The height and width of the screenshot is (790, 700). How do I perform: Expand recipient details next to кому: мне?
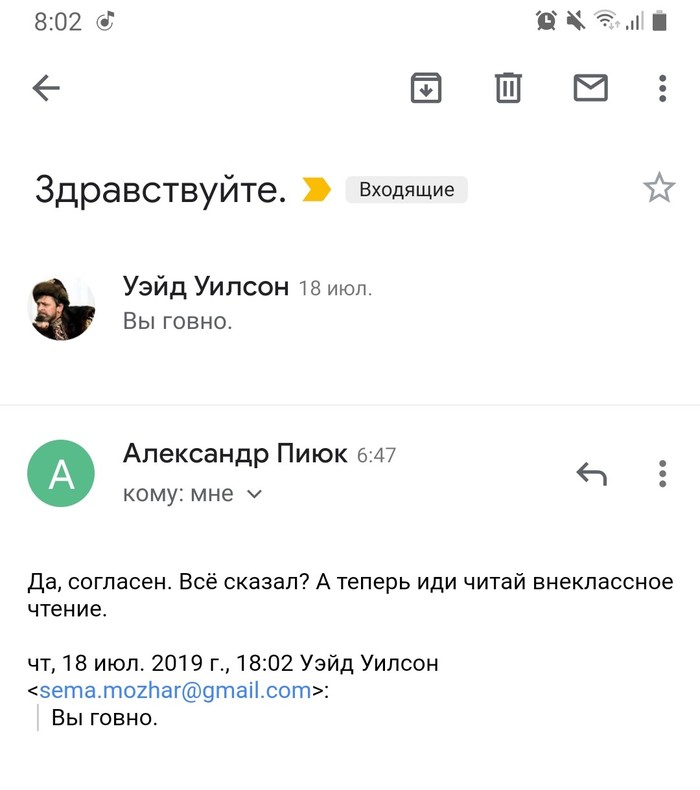tap(254, 494)
